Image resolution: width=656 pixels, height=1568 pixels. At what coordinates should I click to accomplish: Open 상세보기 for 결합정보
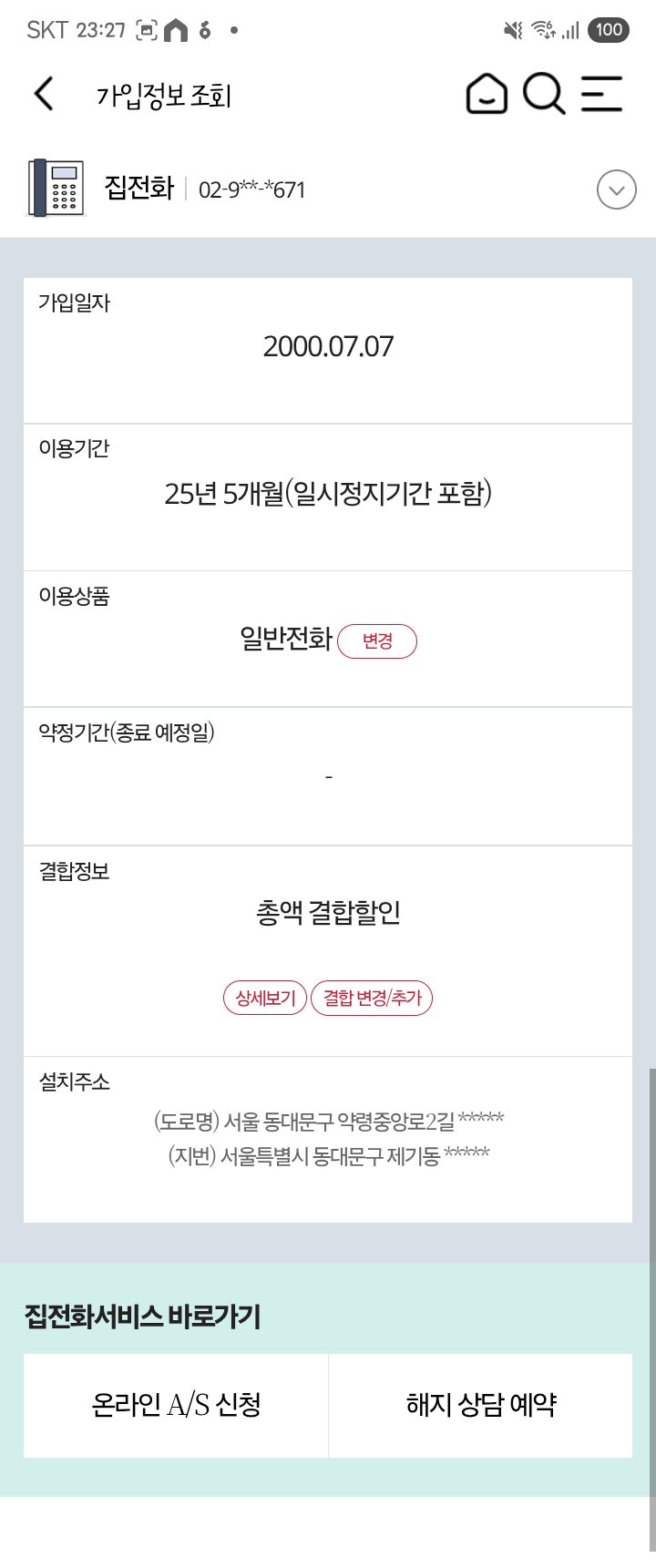click(265, 998)
